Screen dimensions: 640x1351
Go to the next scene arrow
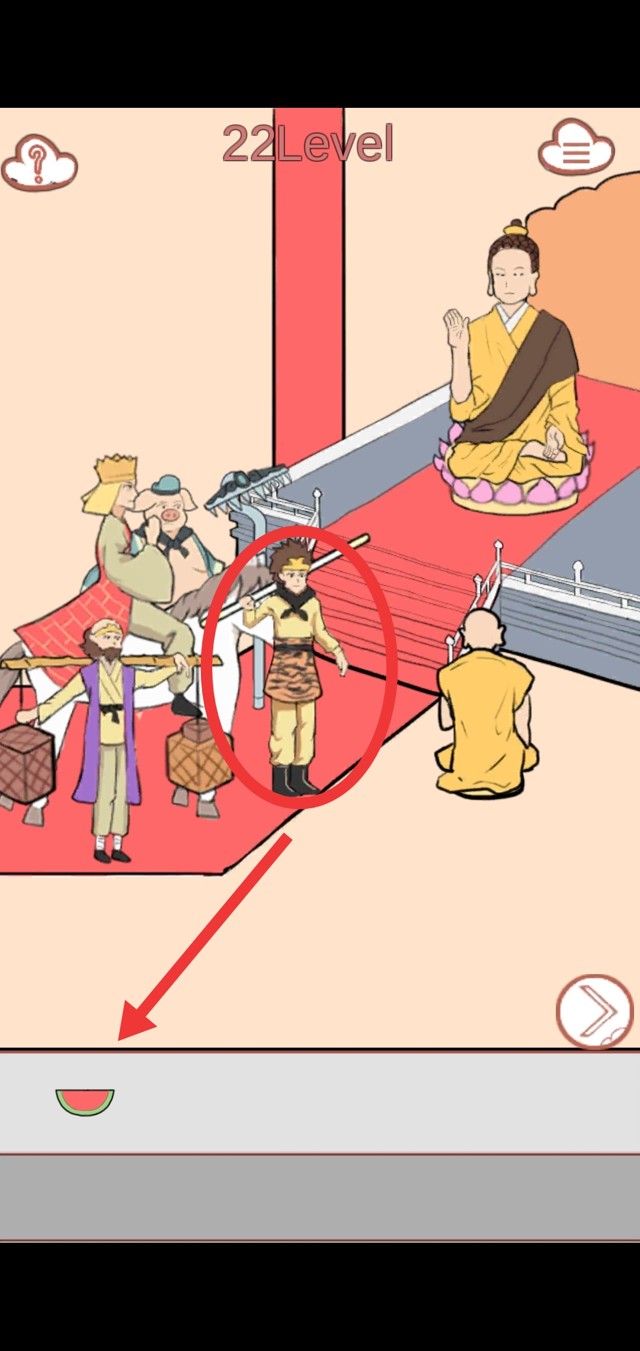[595, 1011]
